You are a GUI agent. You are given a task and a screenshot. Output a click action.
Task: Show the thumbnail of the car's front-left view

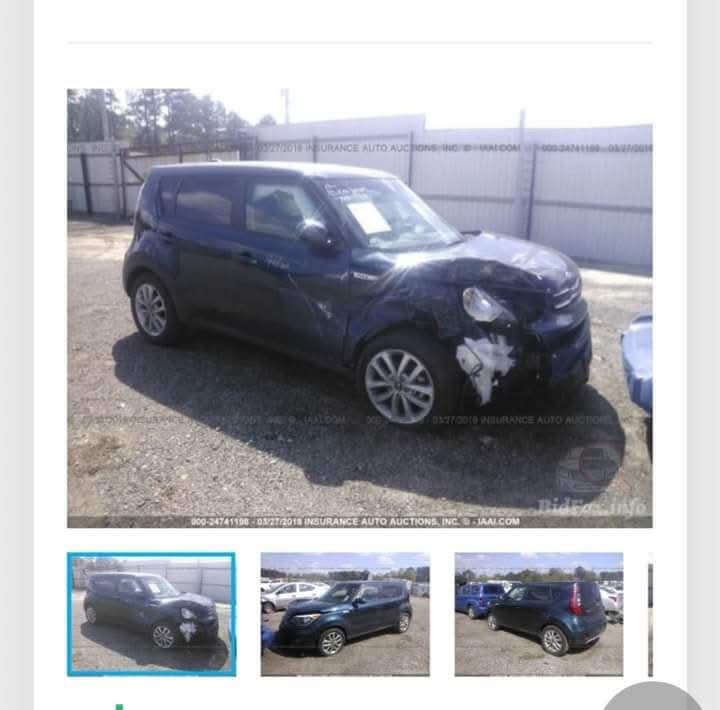point(345,613)
